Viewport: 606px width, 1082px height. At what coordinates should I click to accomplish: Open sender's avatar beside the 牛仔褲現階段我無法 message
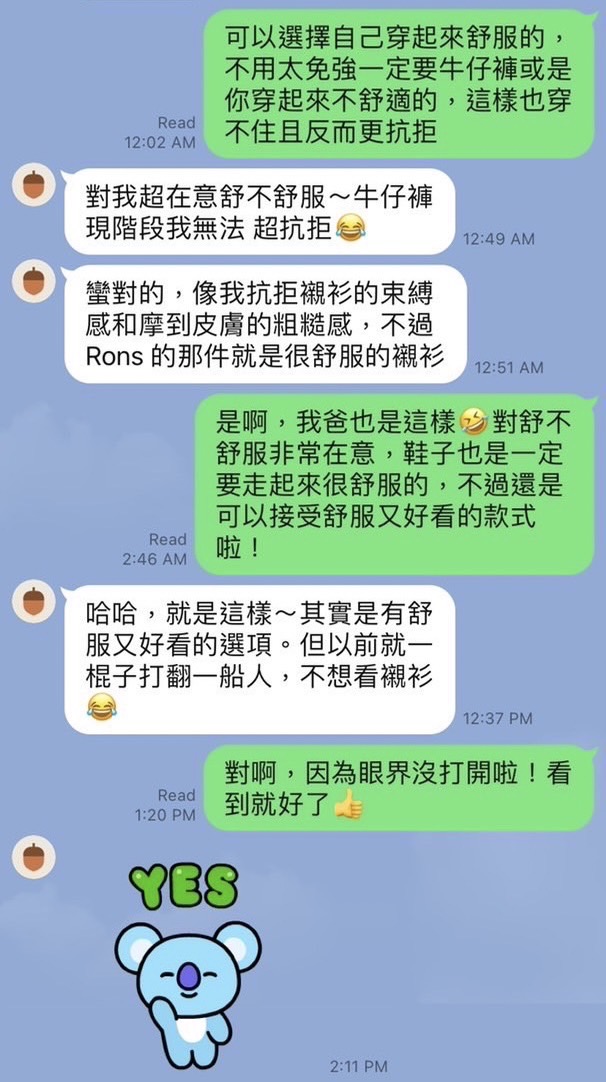[x=34, y=186]
